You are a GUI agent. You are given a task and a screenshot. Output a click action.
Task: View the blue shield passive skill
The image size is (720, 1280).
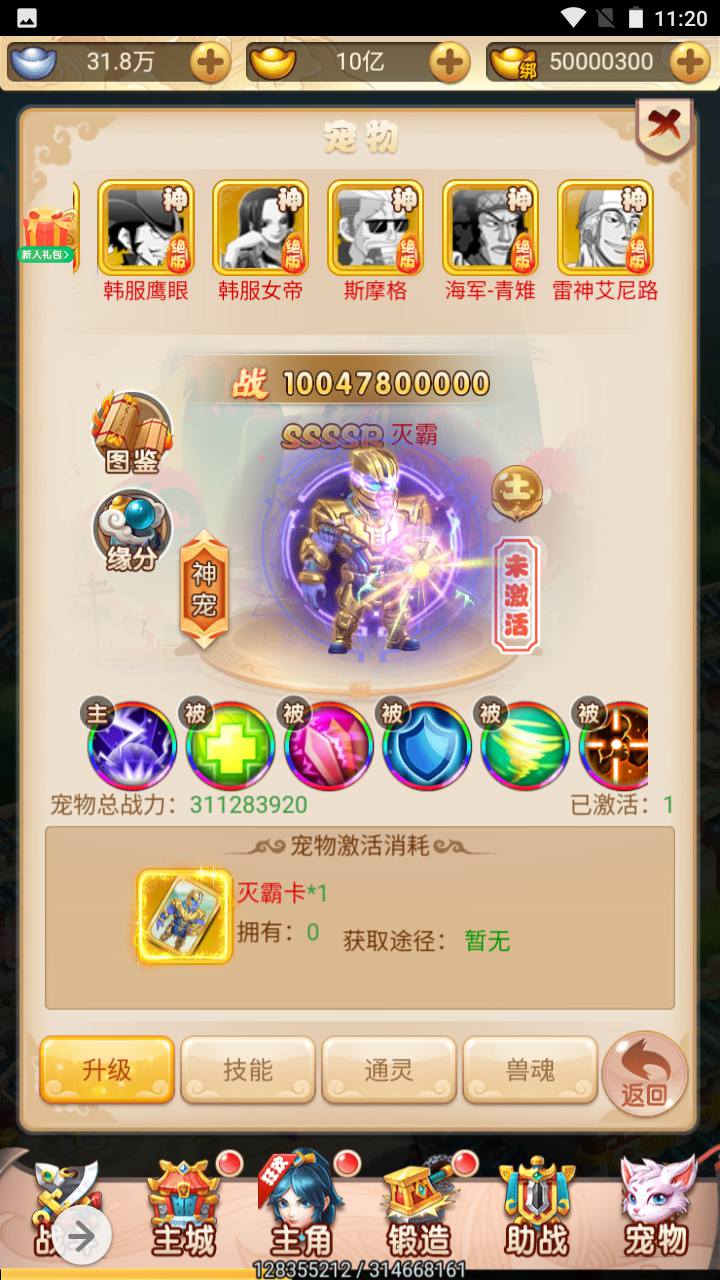pyautogui.click(x=427, y=745)
